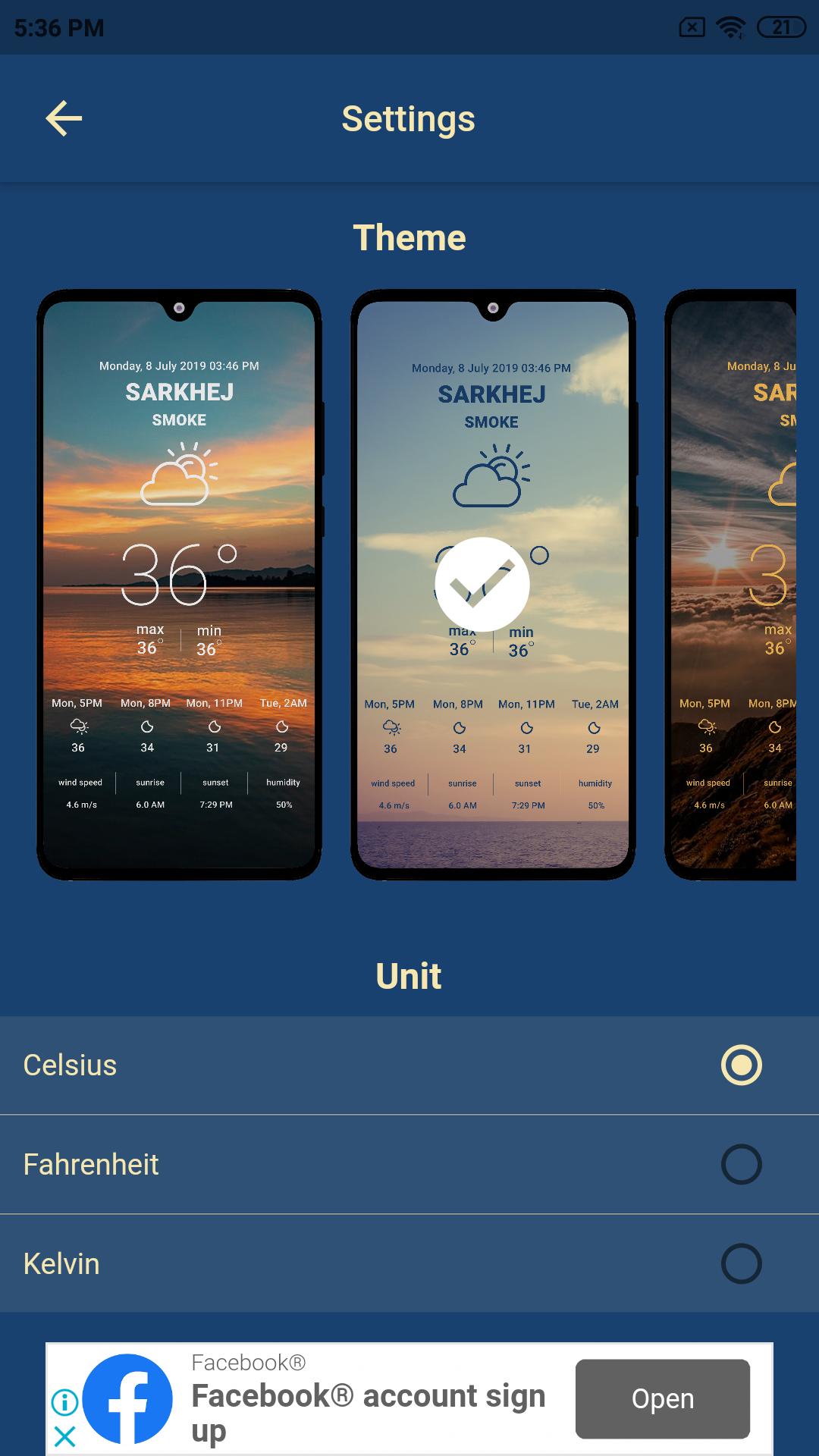Viewport: 819px width, 1456px height.
Task: Choose the partially visible mountain sunrise theme
Action: (732, 584)
